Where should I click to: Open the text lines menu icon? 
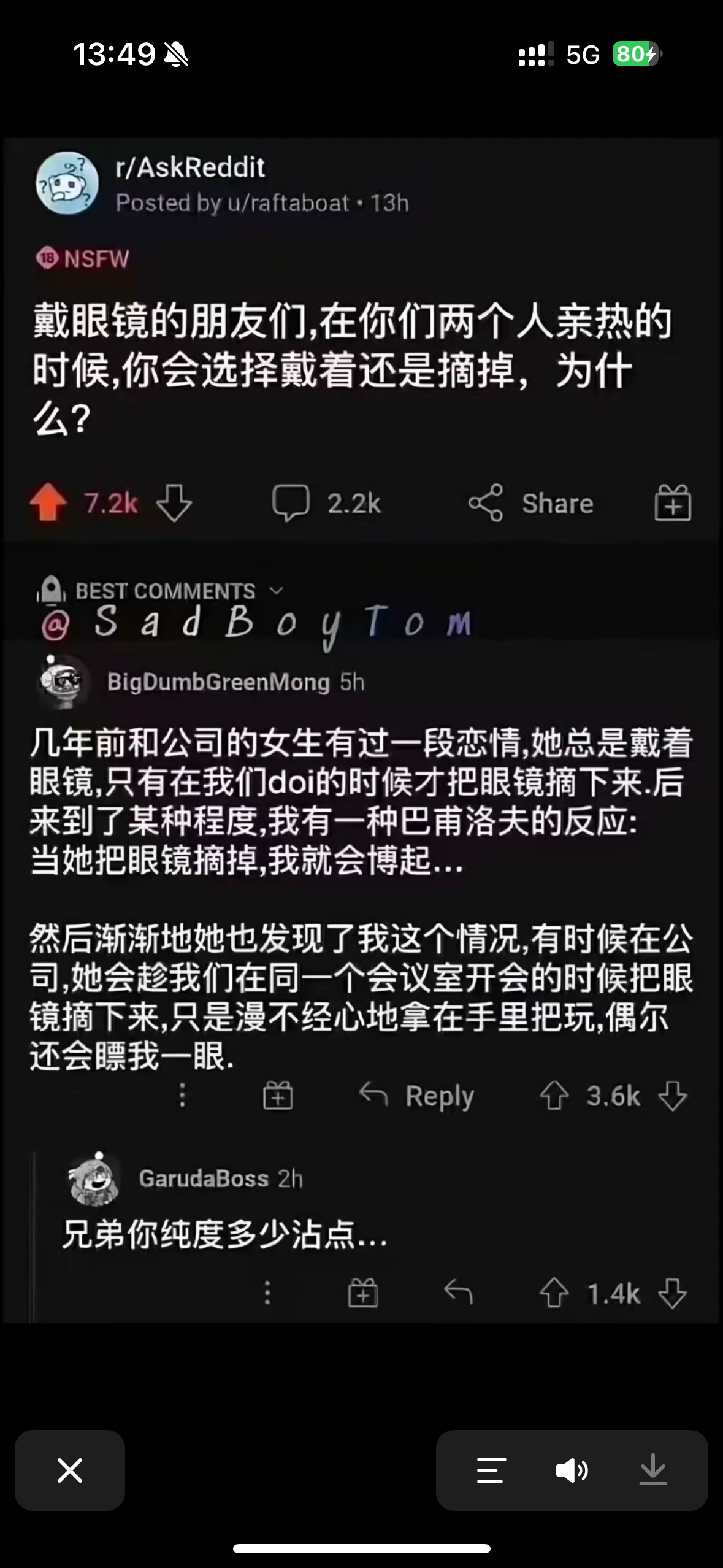click(x=491, y=1470)
